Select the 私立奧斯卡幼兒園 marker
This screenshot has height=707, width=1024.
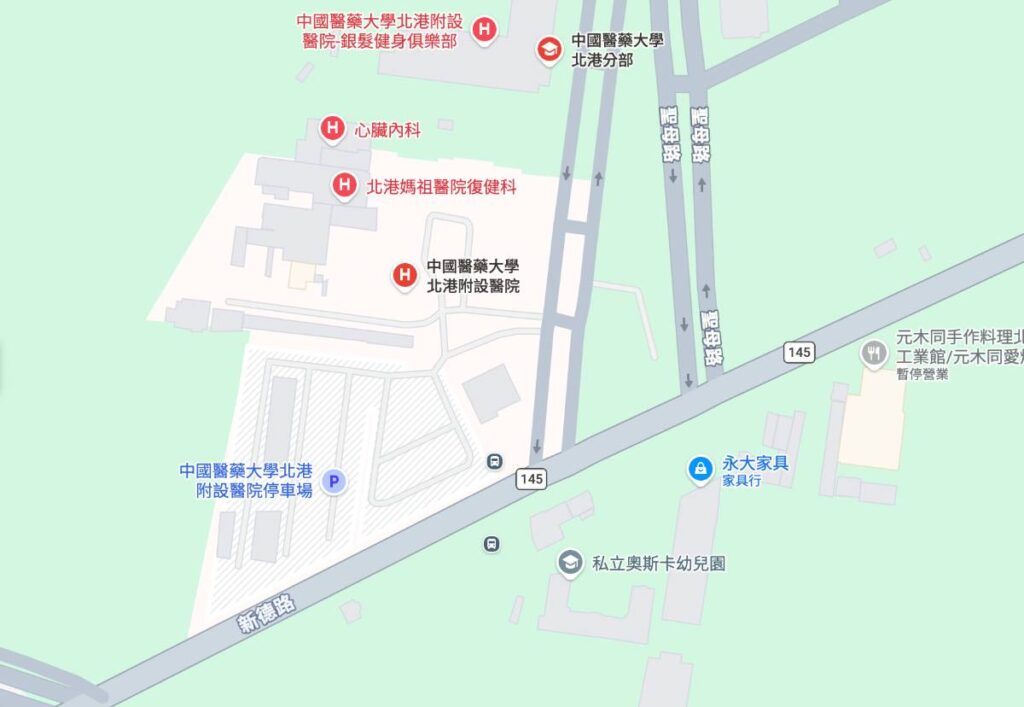pyautogui.click(x=570, y=563)
